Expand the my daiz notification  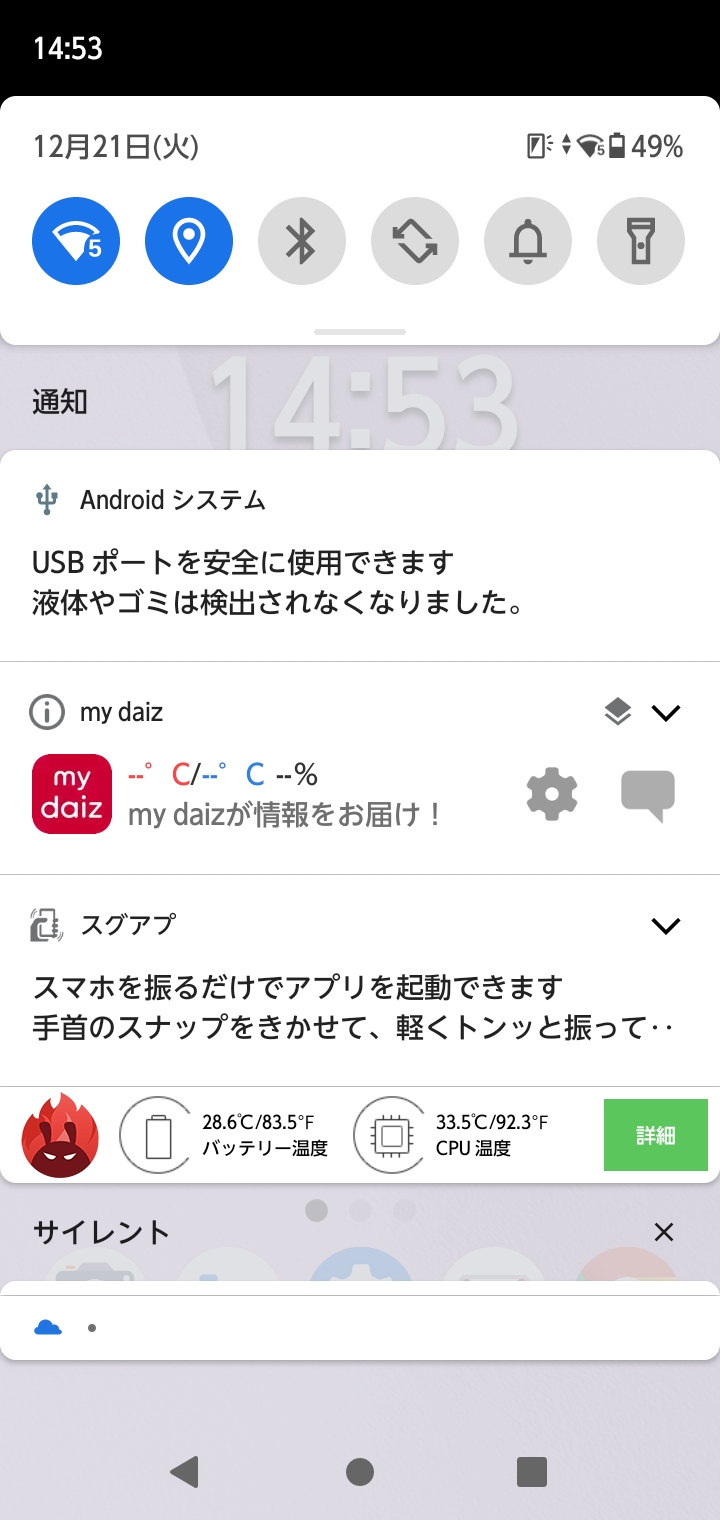[x=665, y=712]
